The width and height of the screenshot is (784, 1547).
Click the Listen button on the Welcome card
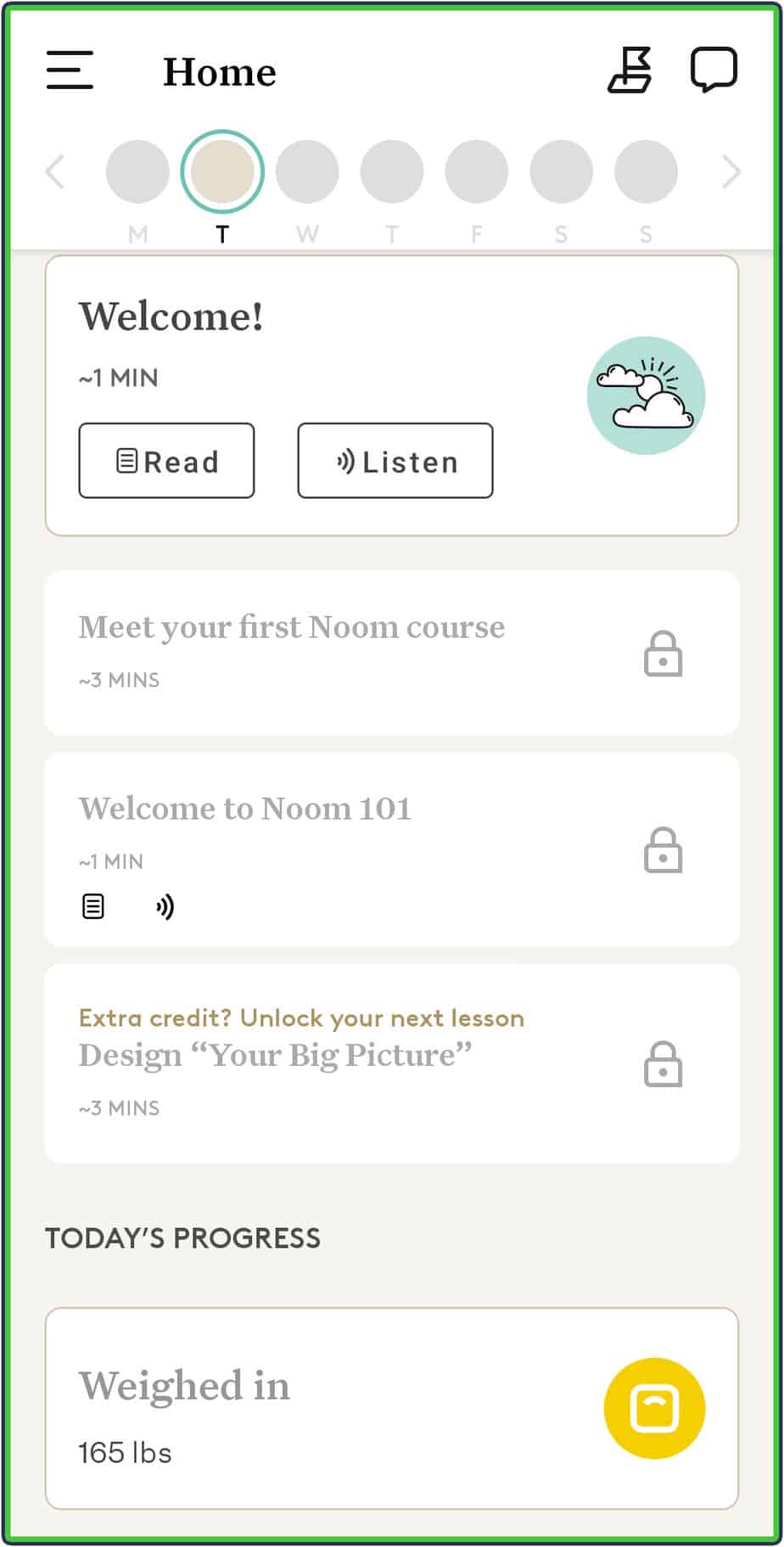[x=395, y=461]
